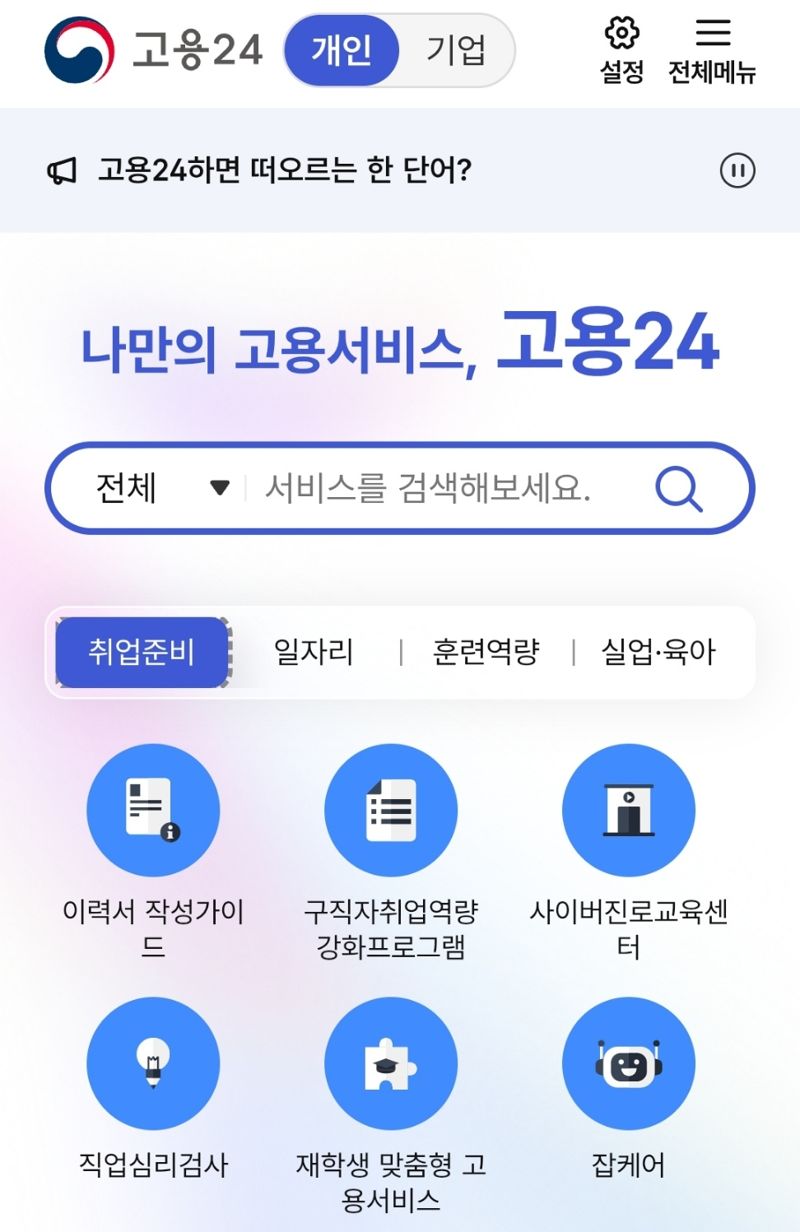This screenshot has width=800, height=1232.
Task: Open 이력서 작성가이드
Action: click(x=153, y=810)
